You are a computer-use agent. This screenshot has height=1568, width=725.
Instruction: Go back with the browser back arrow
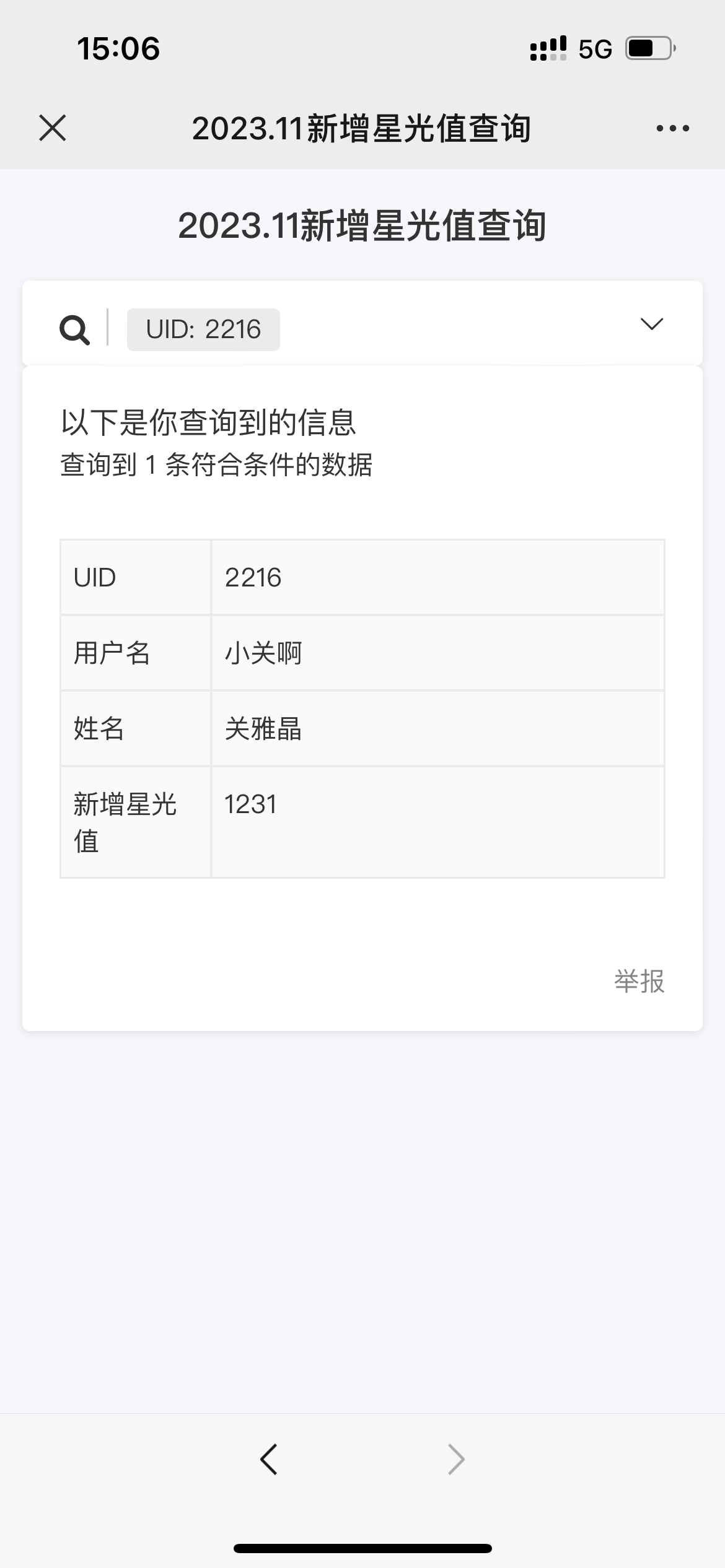click(x=269, y=1460)
